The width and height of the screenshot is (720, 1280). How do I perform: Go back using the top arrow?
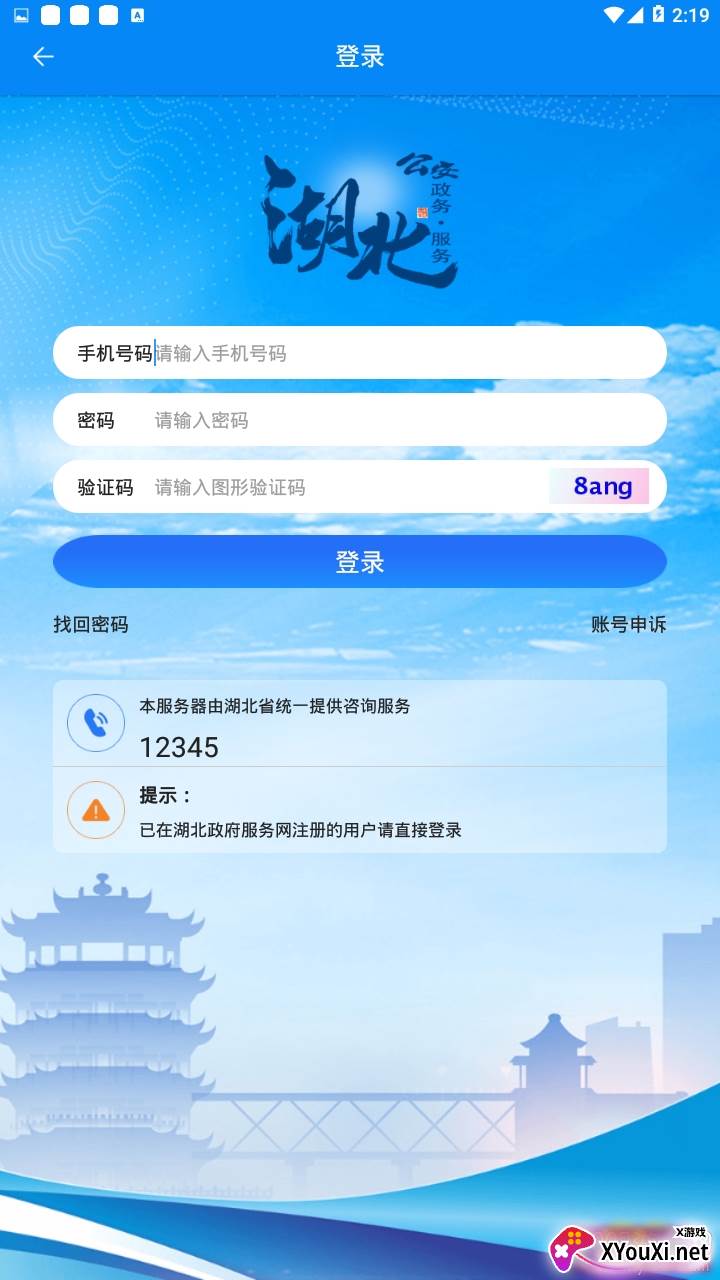pos(43,57)
